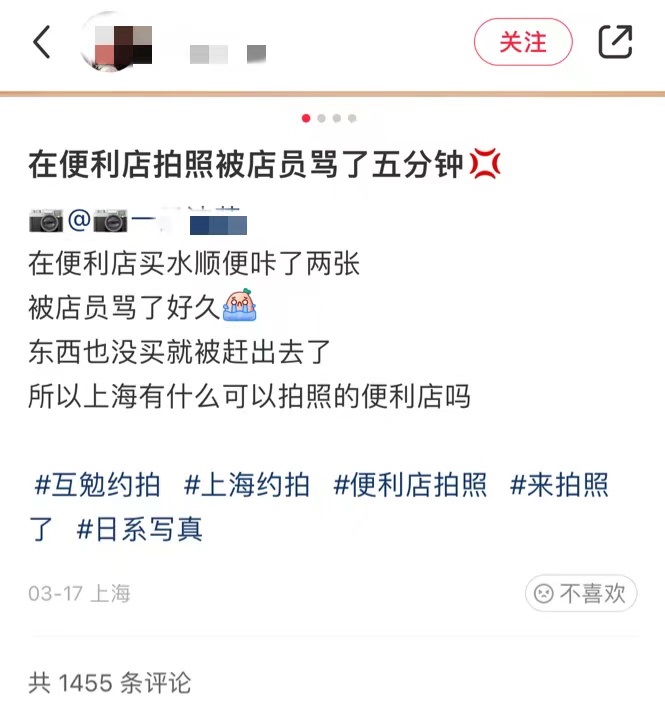This screenshot has width=665, height=713.
Task: Mark post as 不喜欢
Action: coord(581,593)
